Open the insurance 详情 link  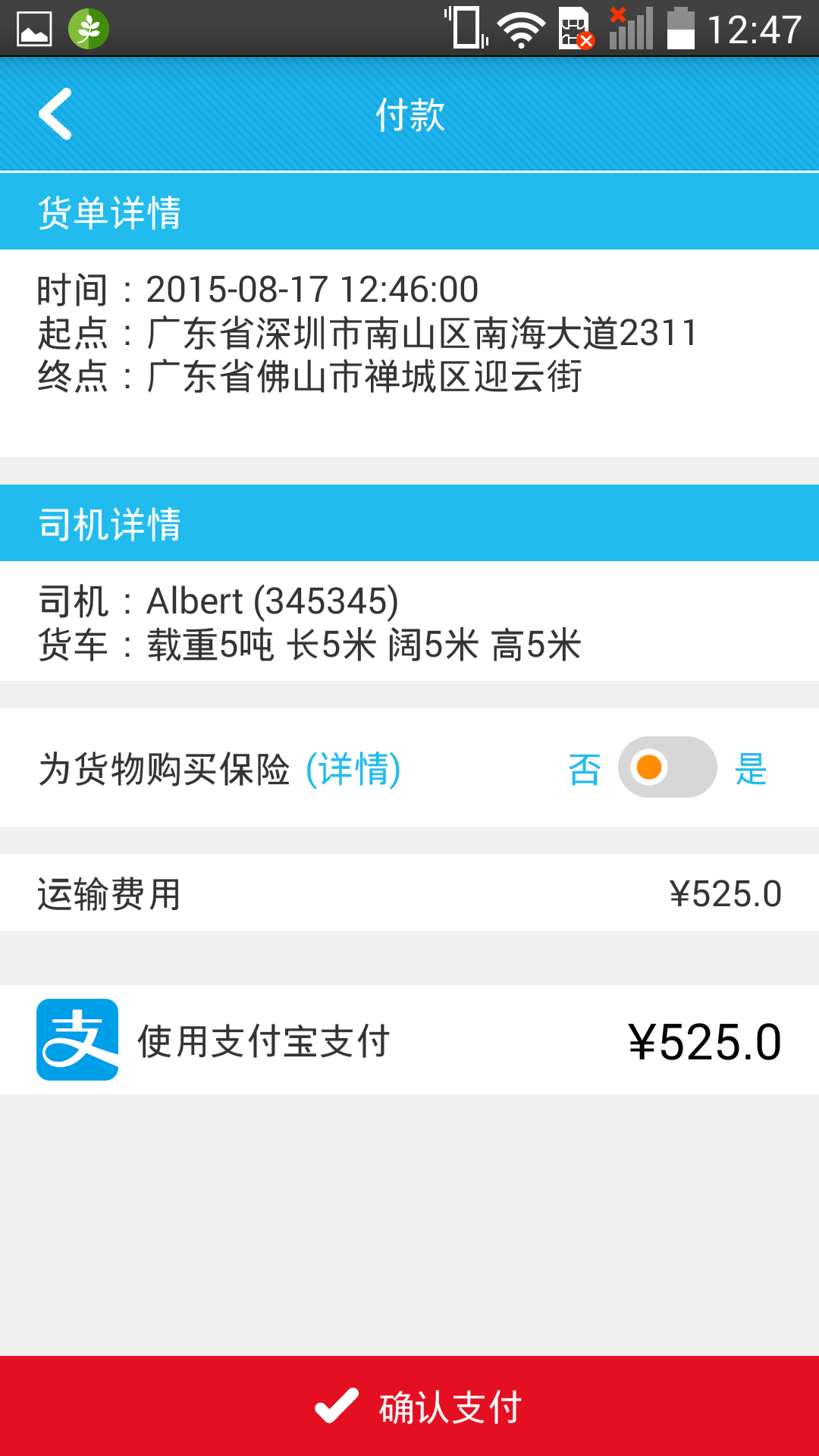point(353,769)
